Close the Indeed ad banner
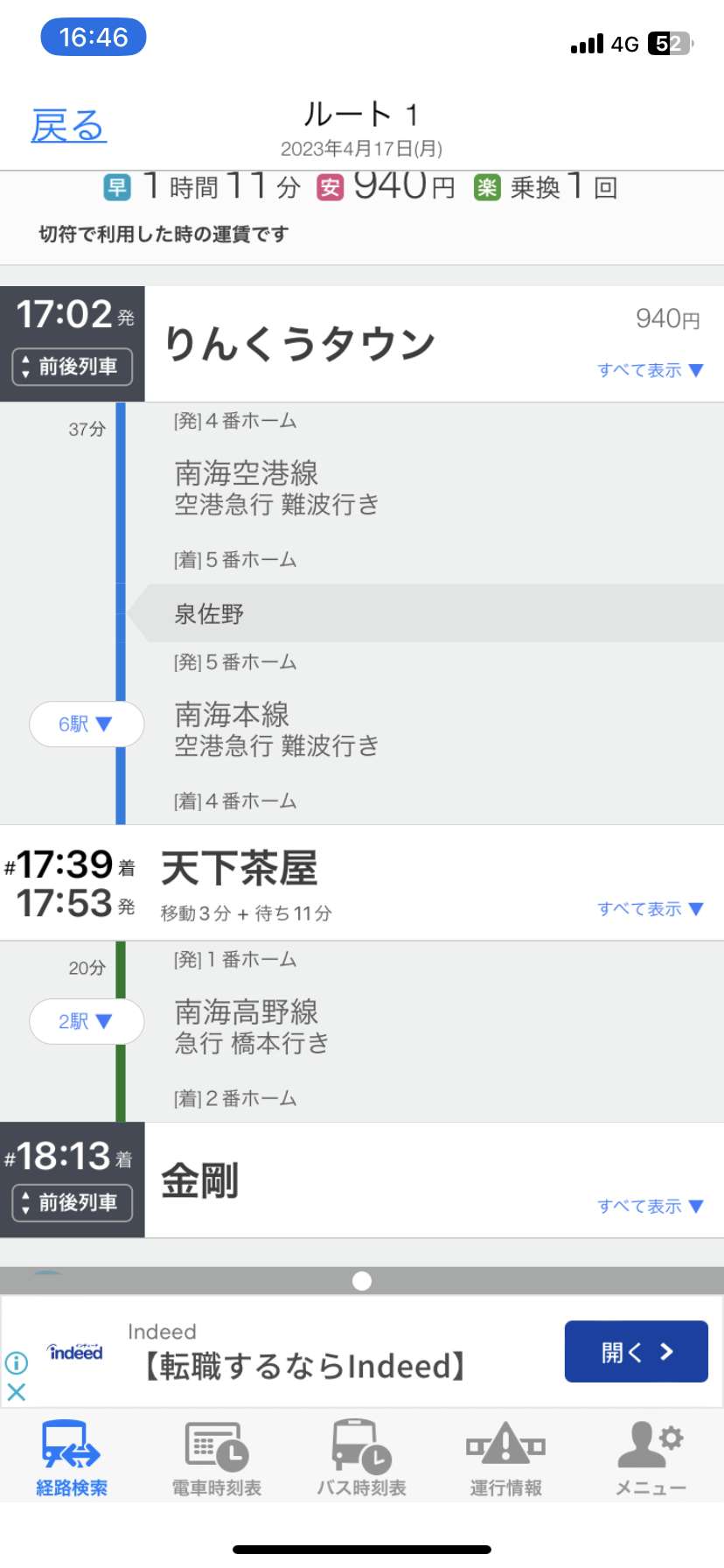This screenshot has height=1568, width=724. tap(16, 1391)
